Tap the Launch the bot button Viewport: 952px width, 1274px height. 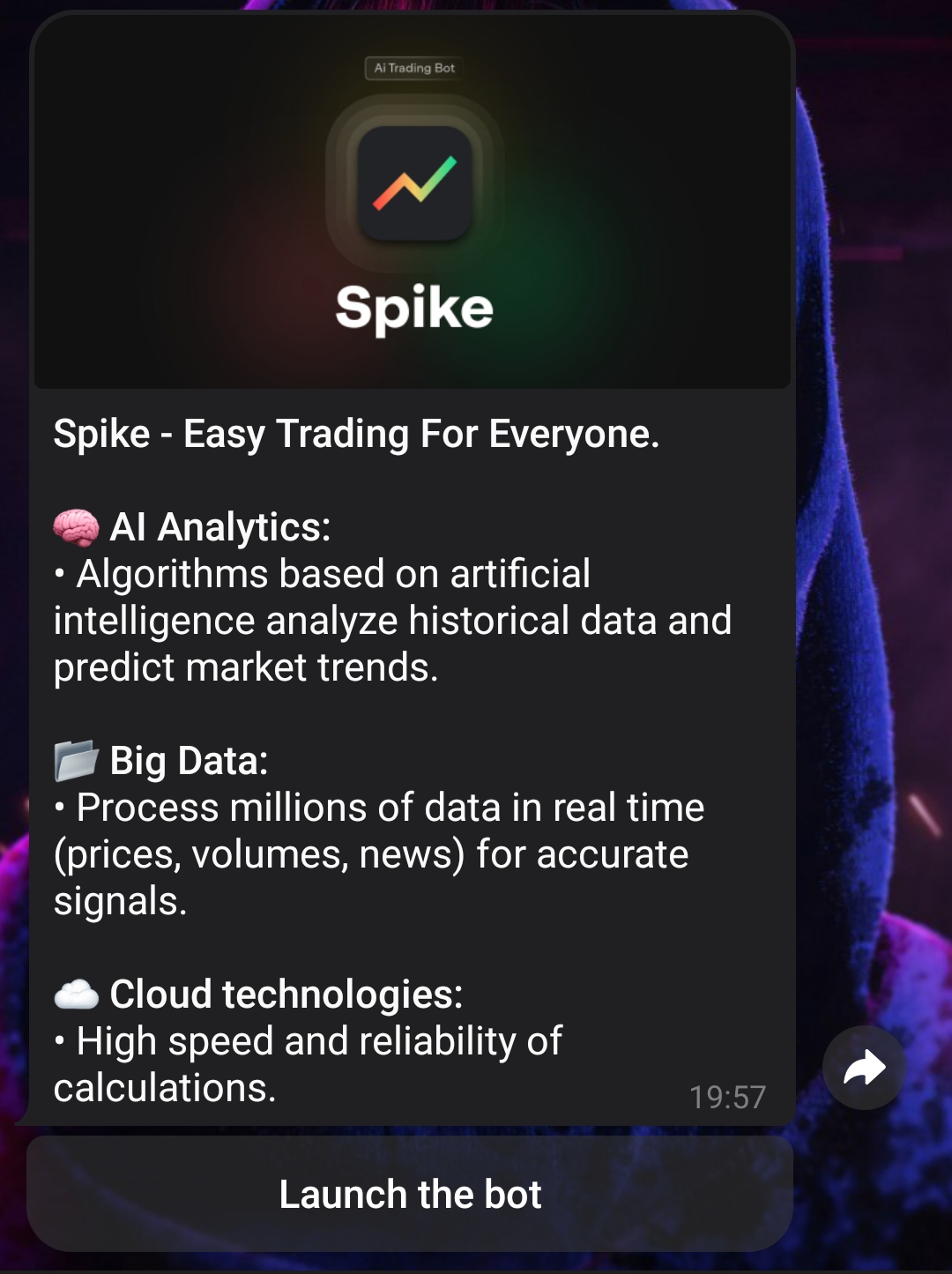click(x=410, y=1194)
